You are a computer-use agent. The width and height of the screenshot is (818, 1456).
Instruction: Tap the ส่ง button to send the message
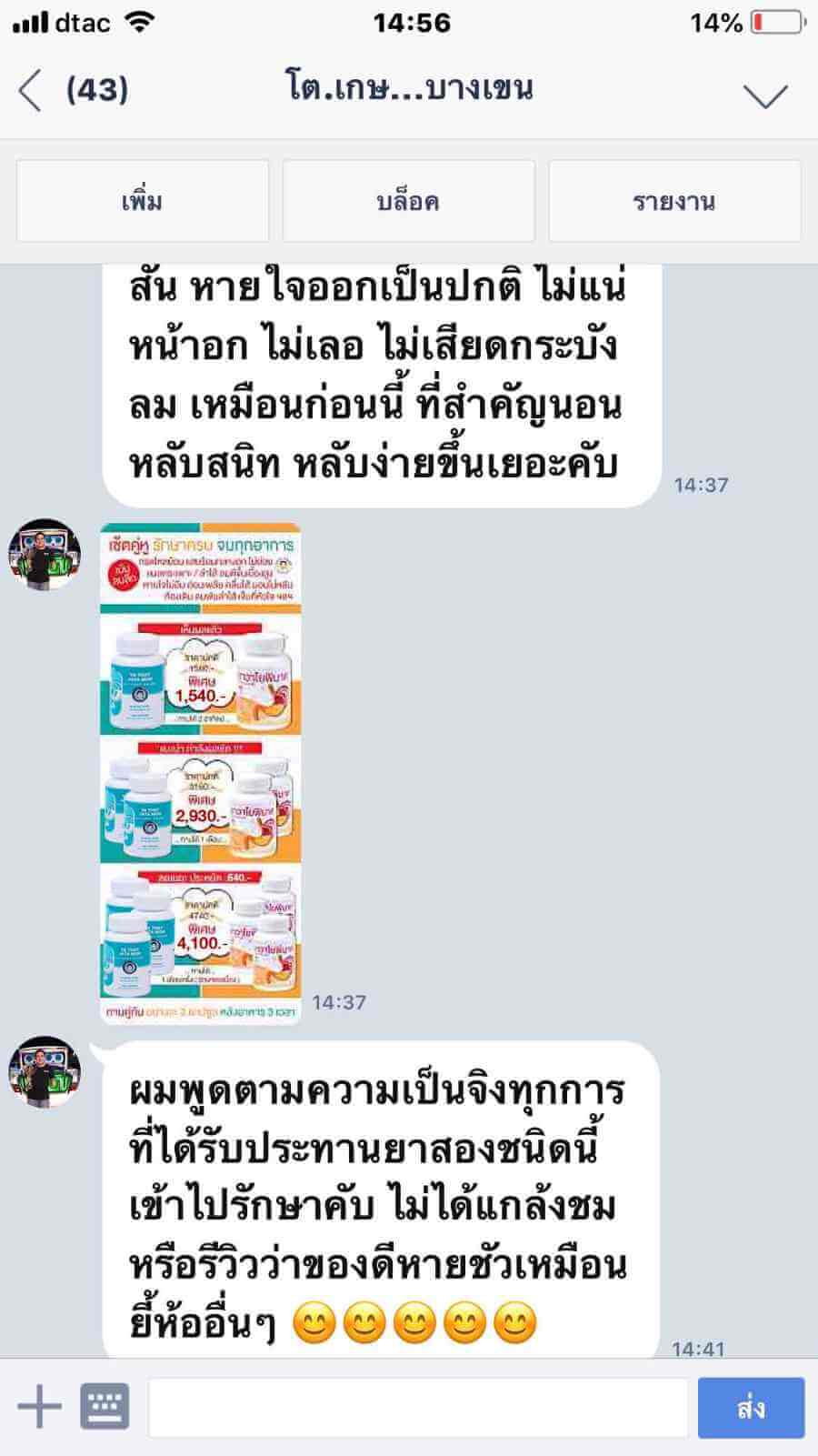[x=751, y=1408]
